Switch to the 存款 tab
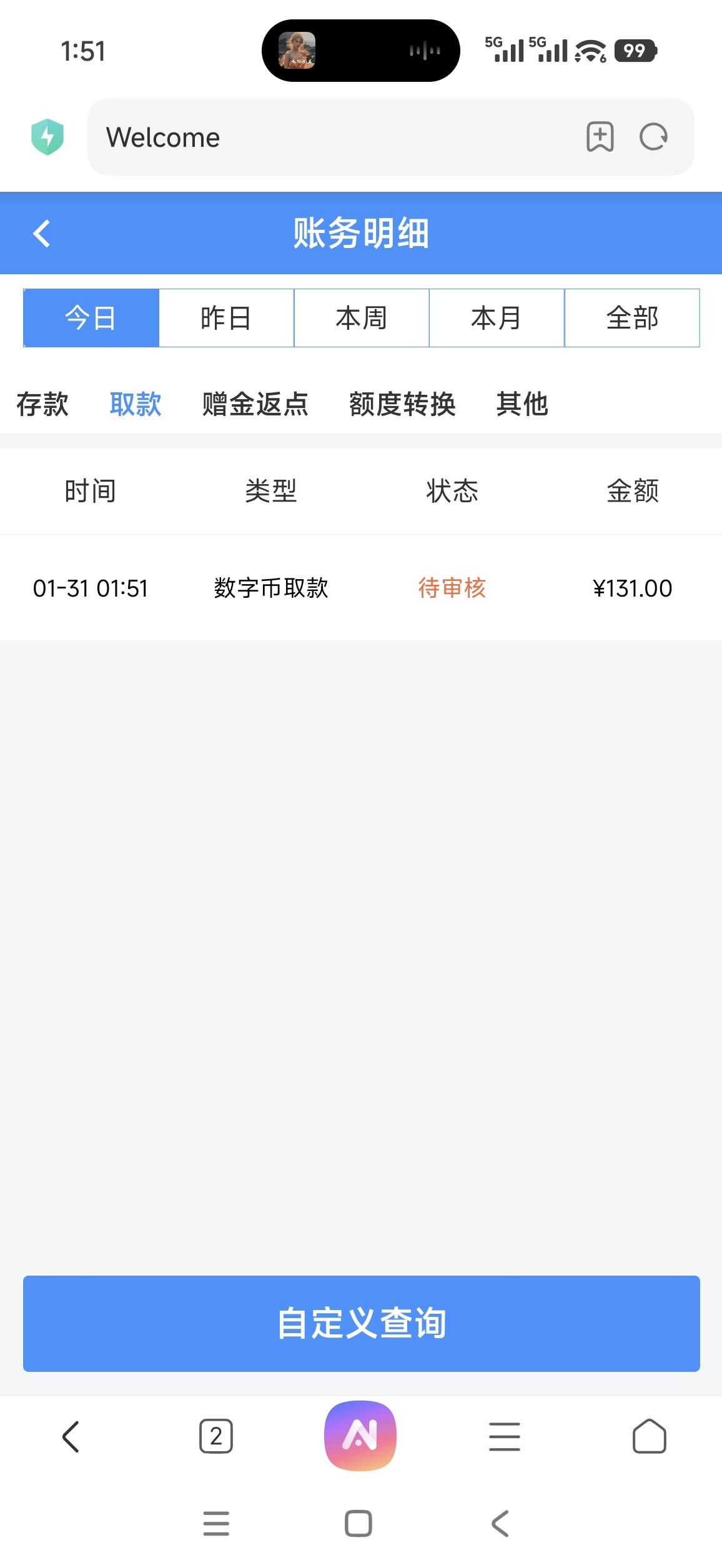Viewport: 722px width, 1568px height. [x=42, y=404]
